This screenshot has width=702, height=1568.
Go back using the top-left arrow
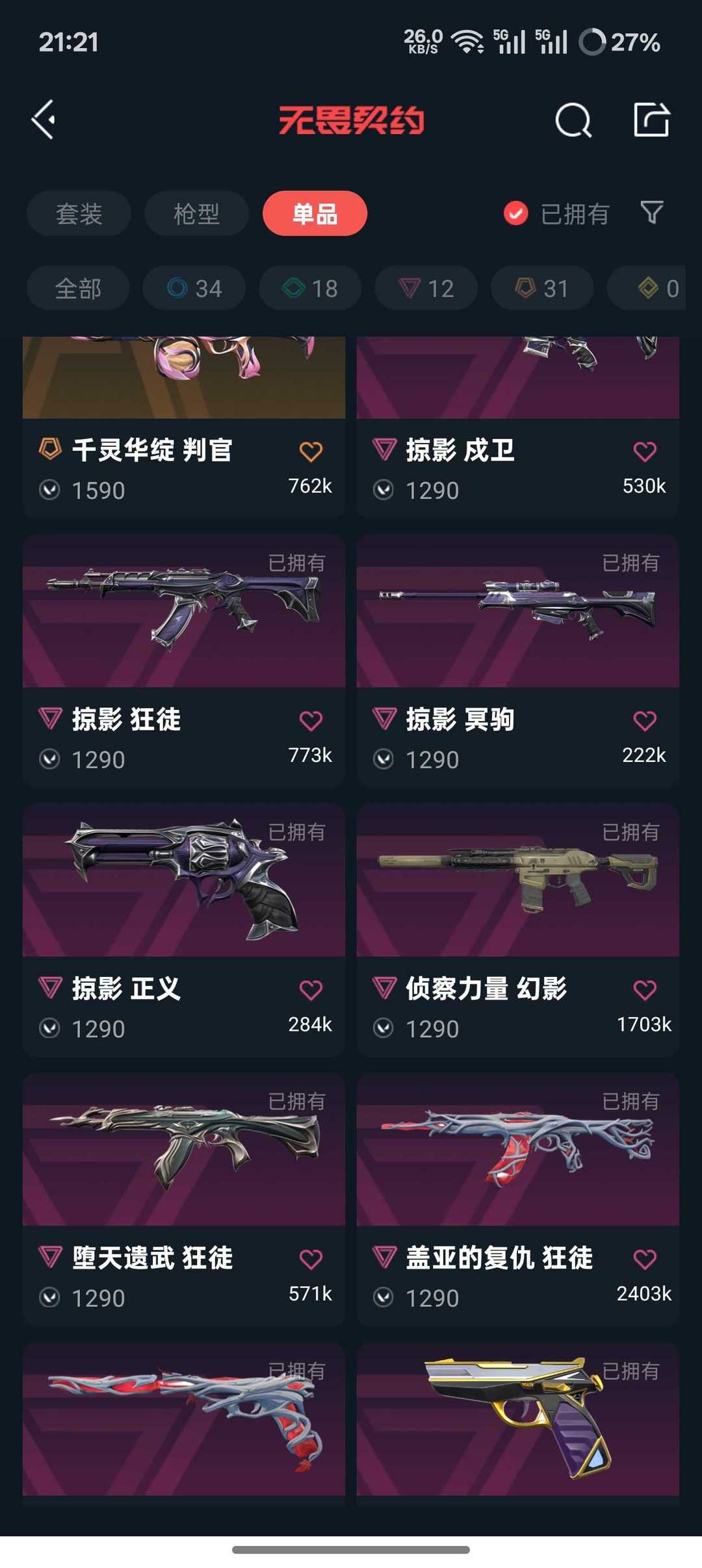click(44, 120)
